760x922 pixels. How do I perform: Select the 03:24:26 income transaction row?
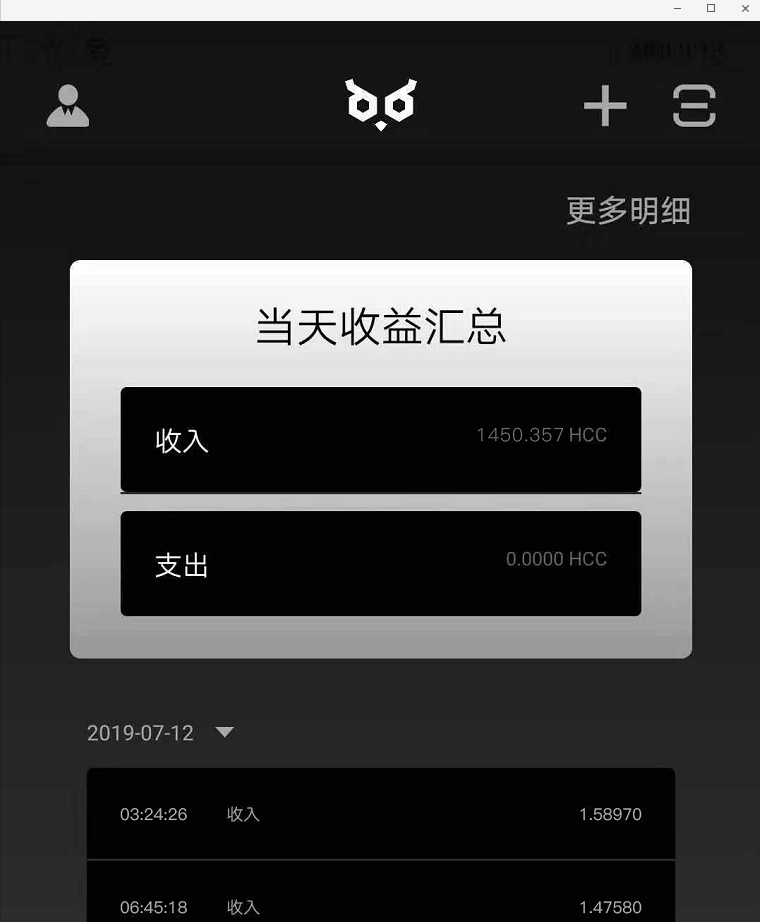(x=380, y=814)
